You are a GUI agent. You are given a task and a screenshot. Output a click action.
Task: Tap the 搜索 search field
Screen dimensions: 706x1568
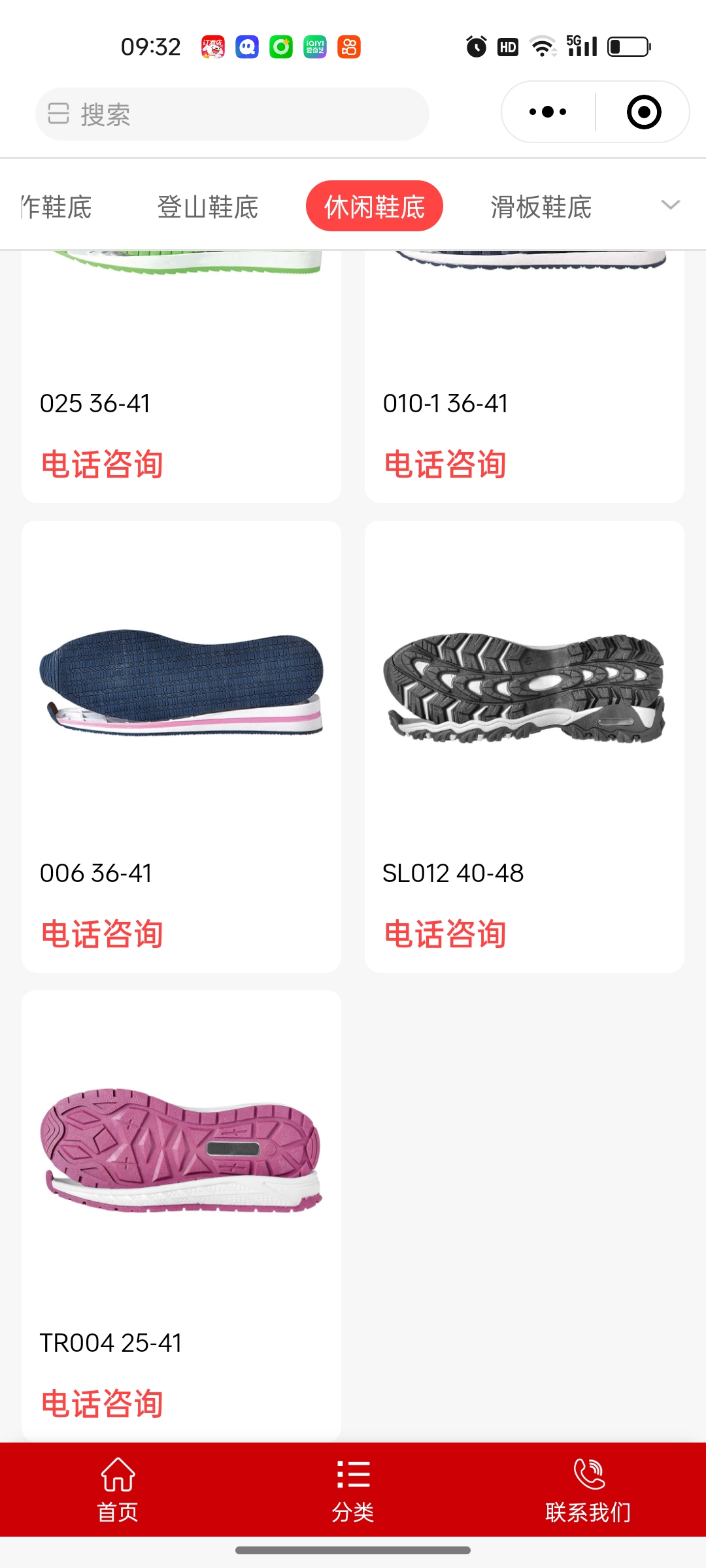[x=232, y=114]
